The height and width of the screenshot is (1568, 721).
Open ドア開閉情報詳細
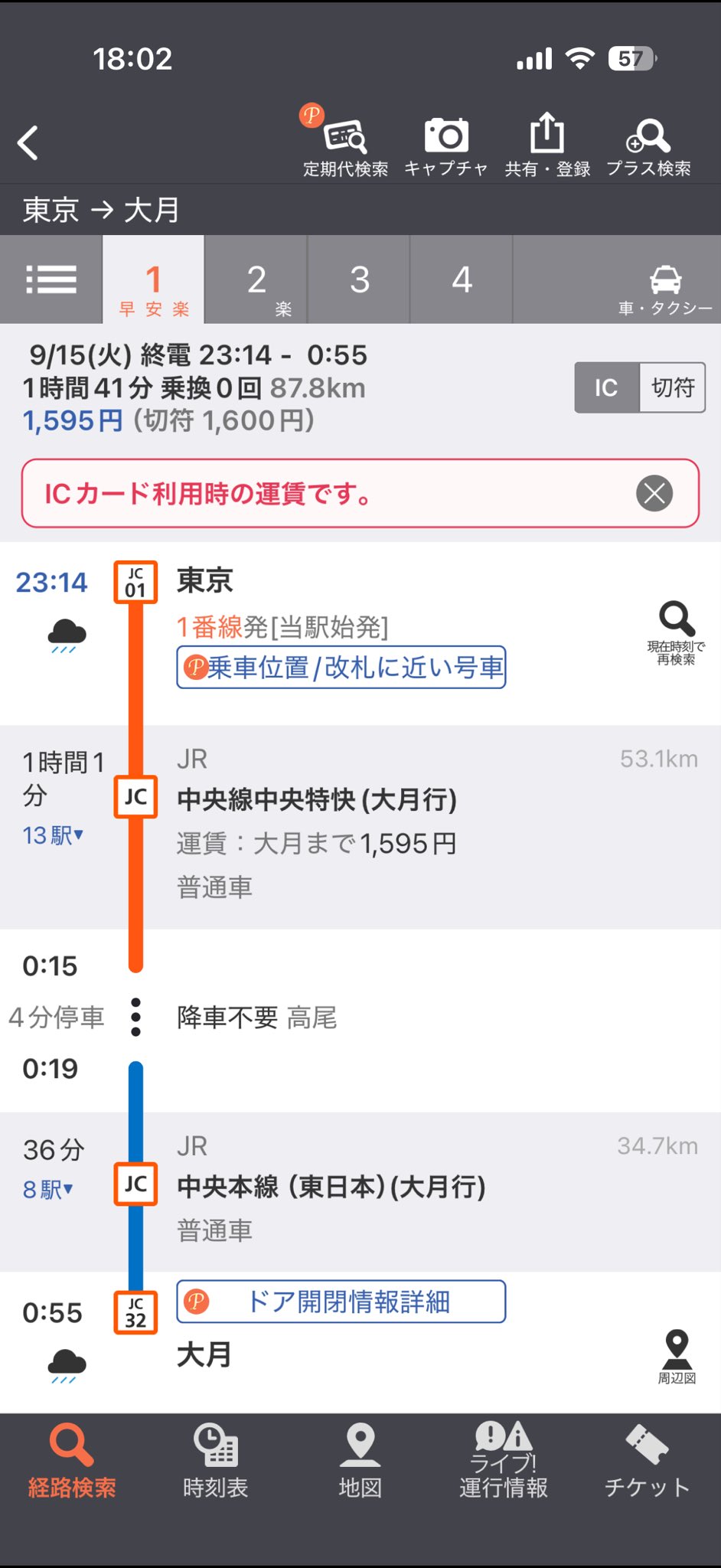pos(341,1301)
